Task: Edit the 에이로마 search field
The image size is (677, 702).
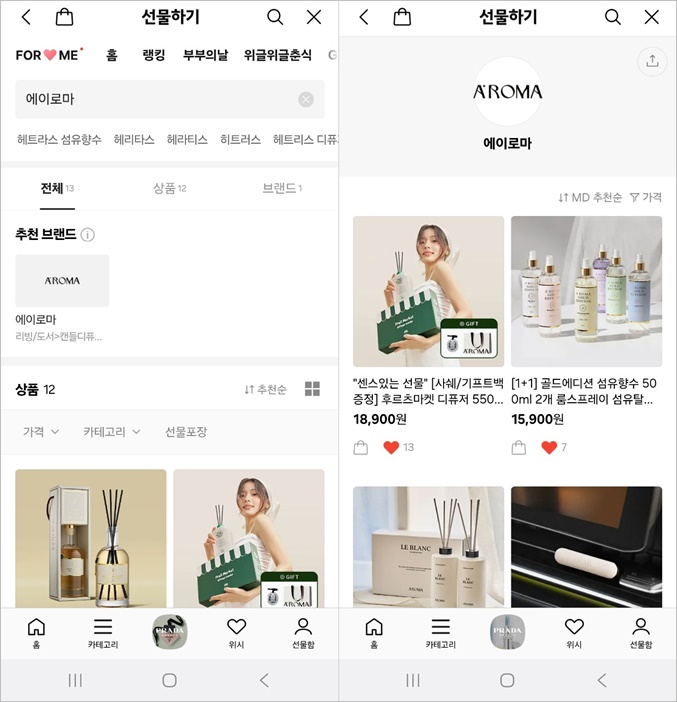Action: tap(150, 100)
